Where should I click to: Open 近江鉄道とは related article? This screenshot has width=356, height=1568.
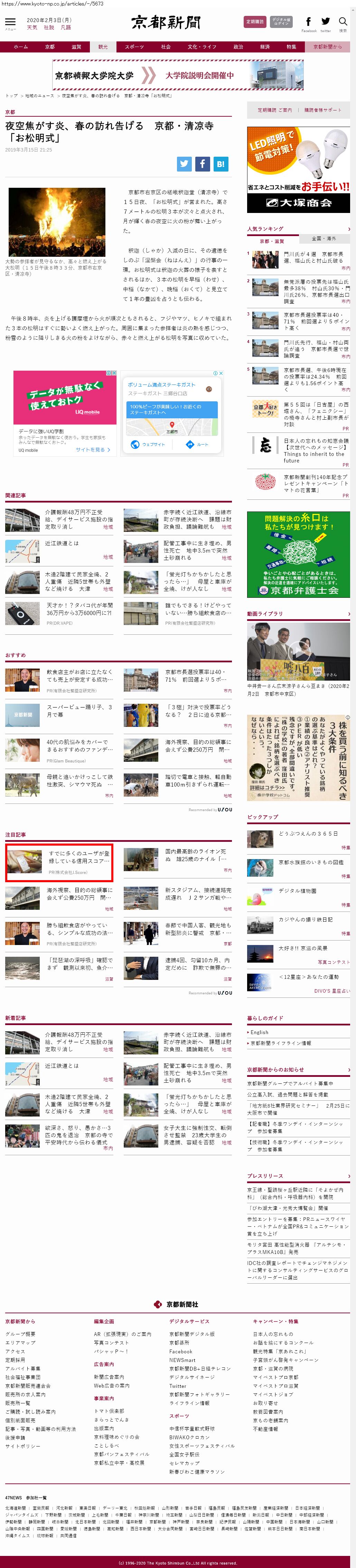(62, 543)
